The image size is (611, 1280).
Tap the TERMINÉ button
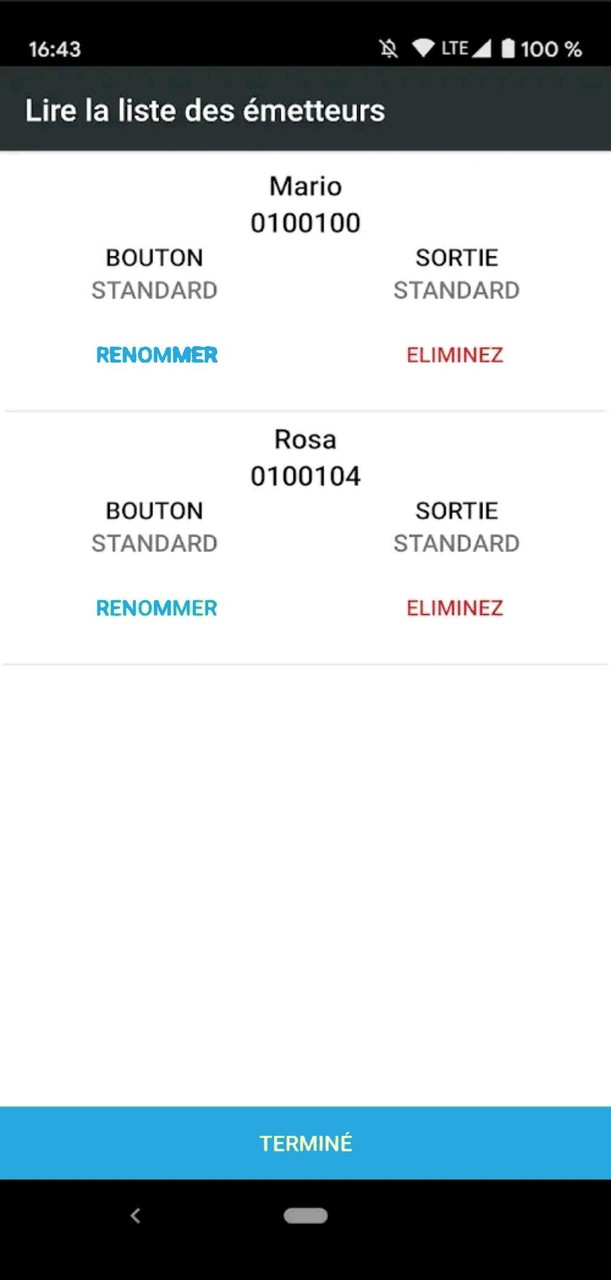(305, 1143)
